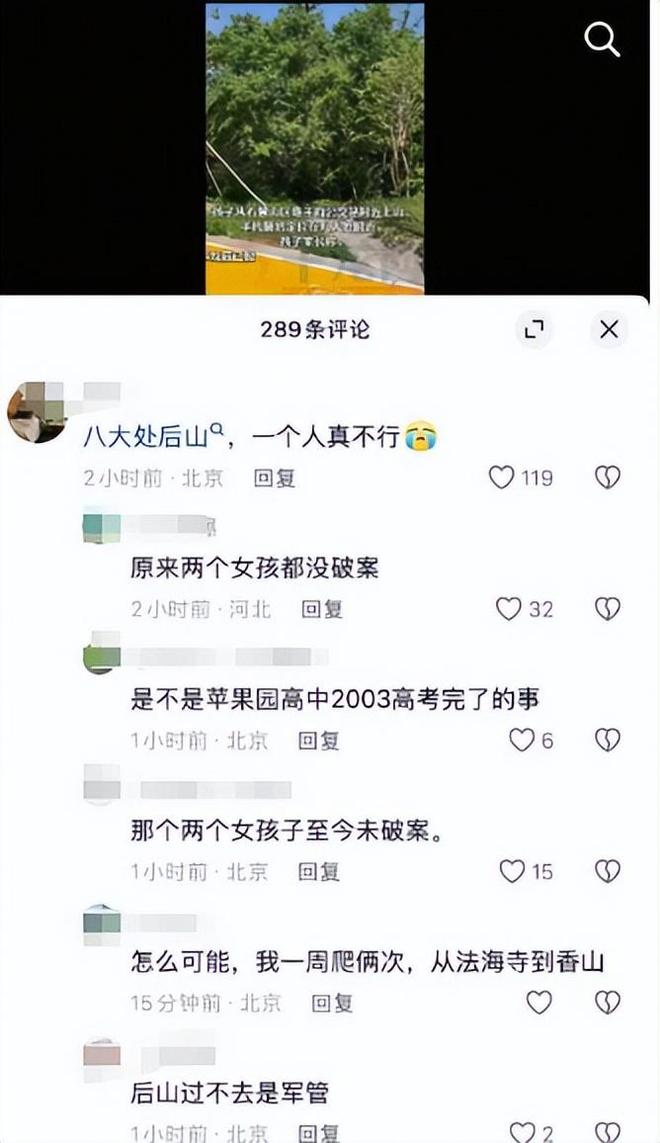Like the comment 原来两个女孩都没破案

[510, 608]
